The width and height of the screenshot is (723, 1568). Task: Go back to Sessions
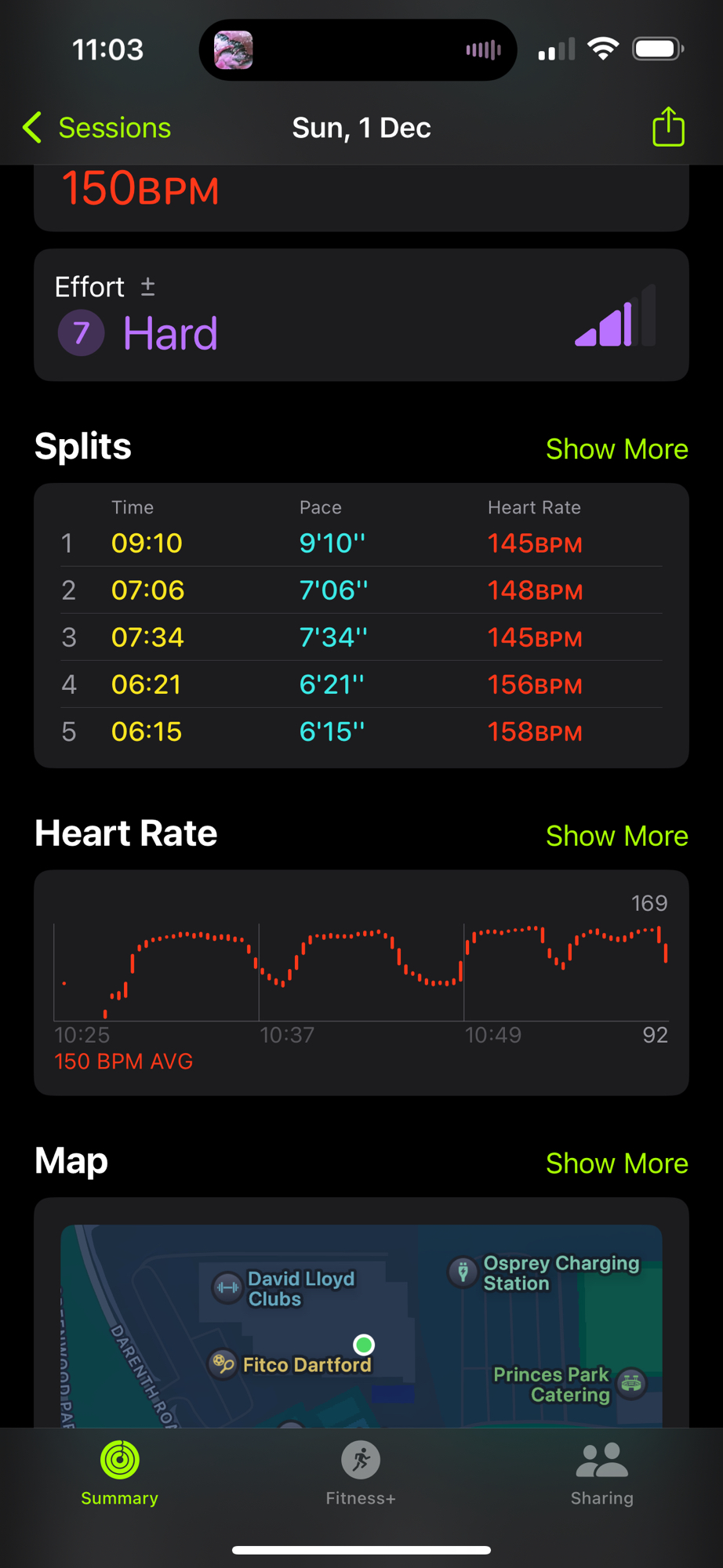tap(97, 128)
